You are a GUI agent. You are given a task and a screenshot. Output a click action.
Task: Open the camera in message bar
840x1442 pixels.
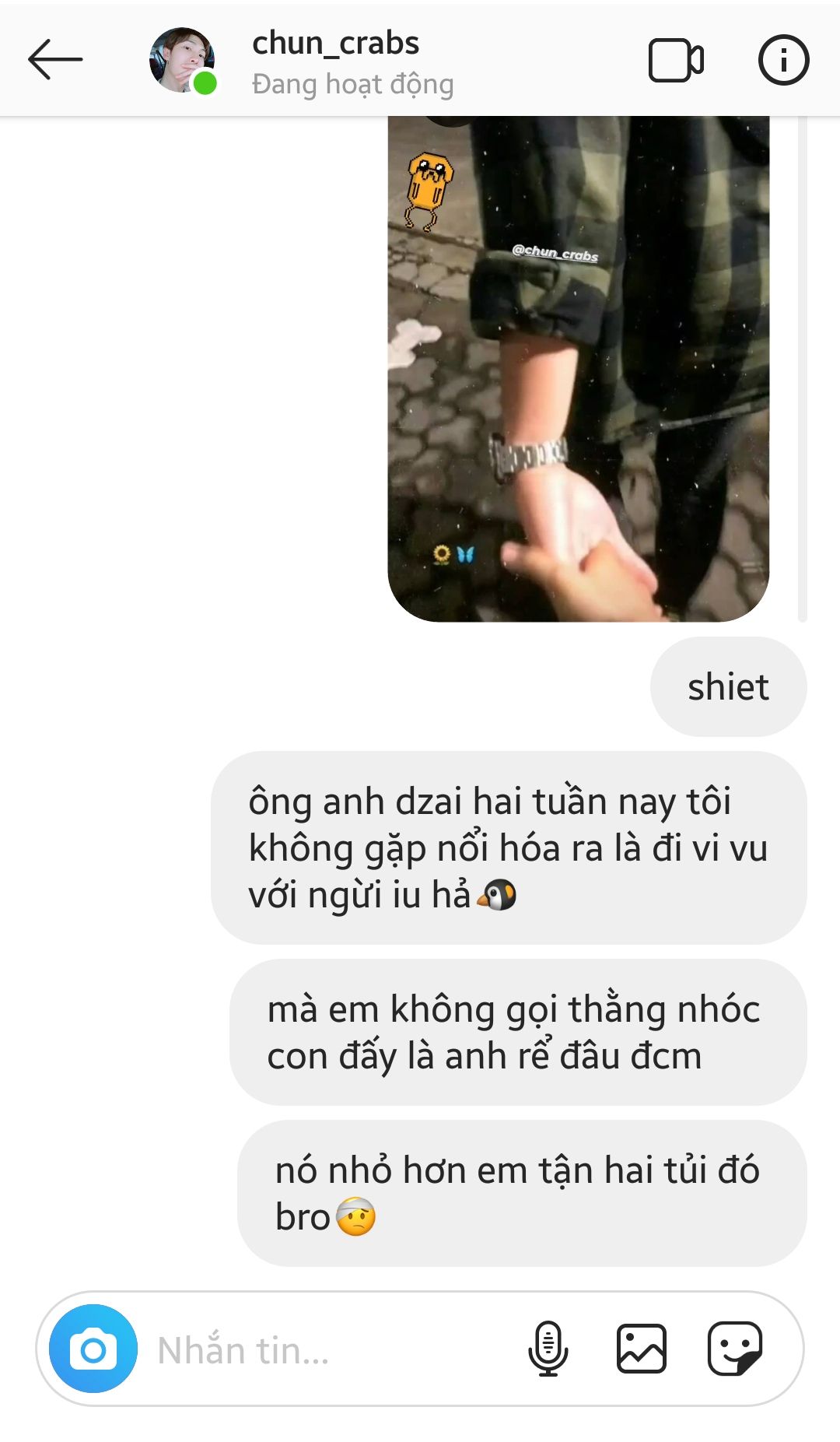[x=93, y=1349]
